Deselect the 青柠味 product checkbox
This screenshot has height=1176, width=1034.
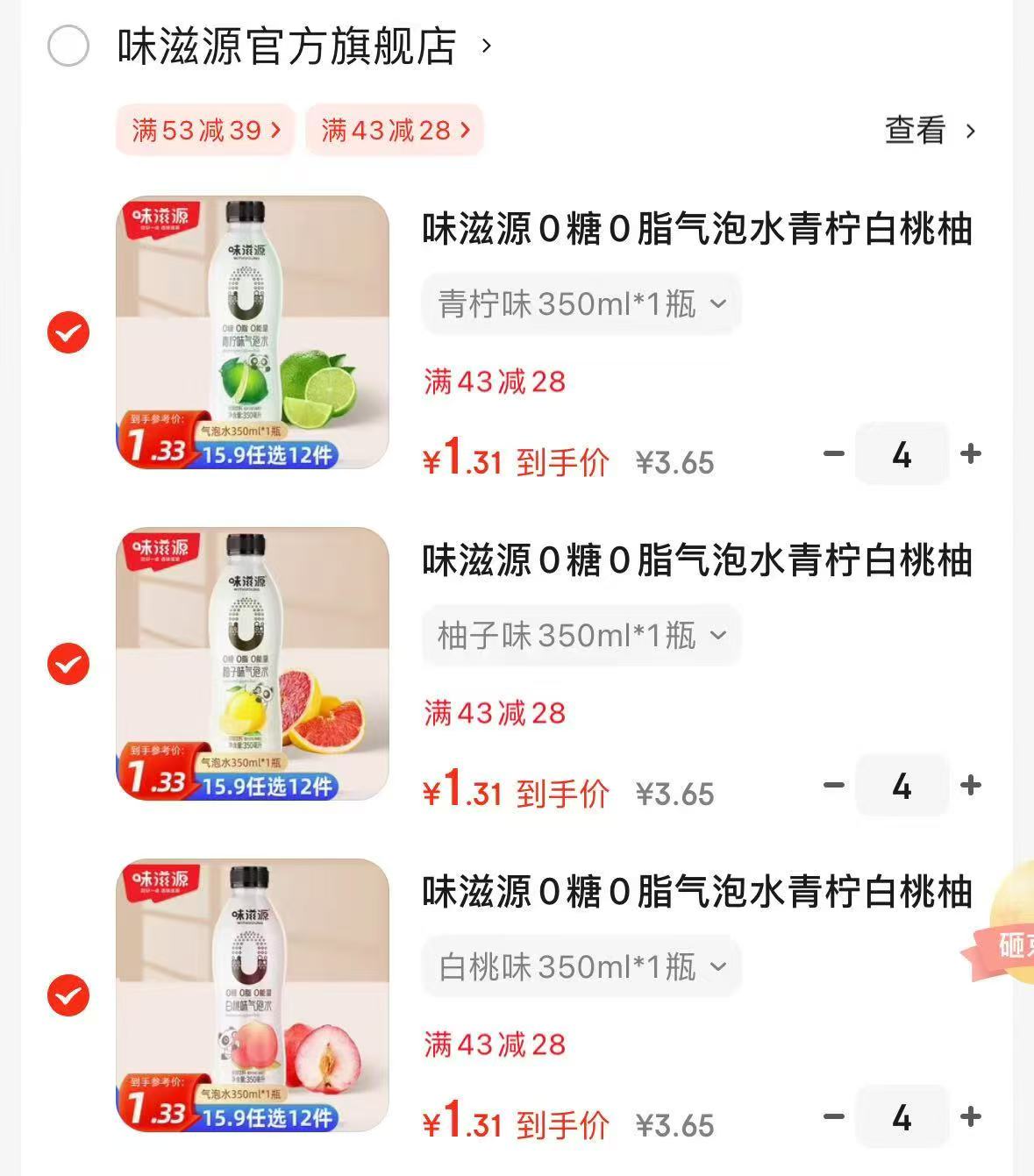tap(67, 333)
